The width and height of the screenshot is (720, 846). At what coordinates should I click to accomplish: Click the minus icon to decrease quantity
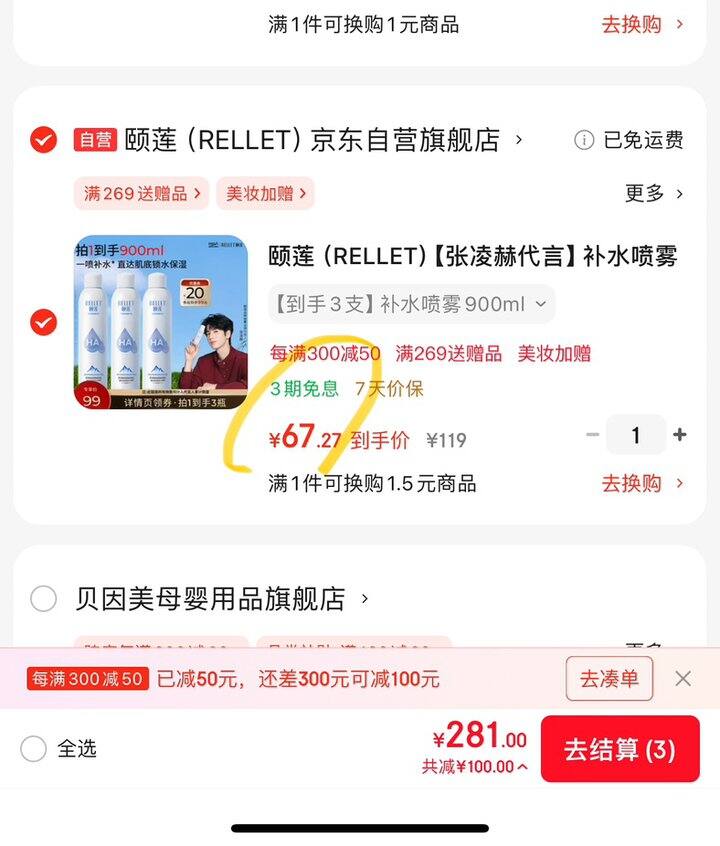[x=592, y=435]
